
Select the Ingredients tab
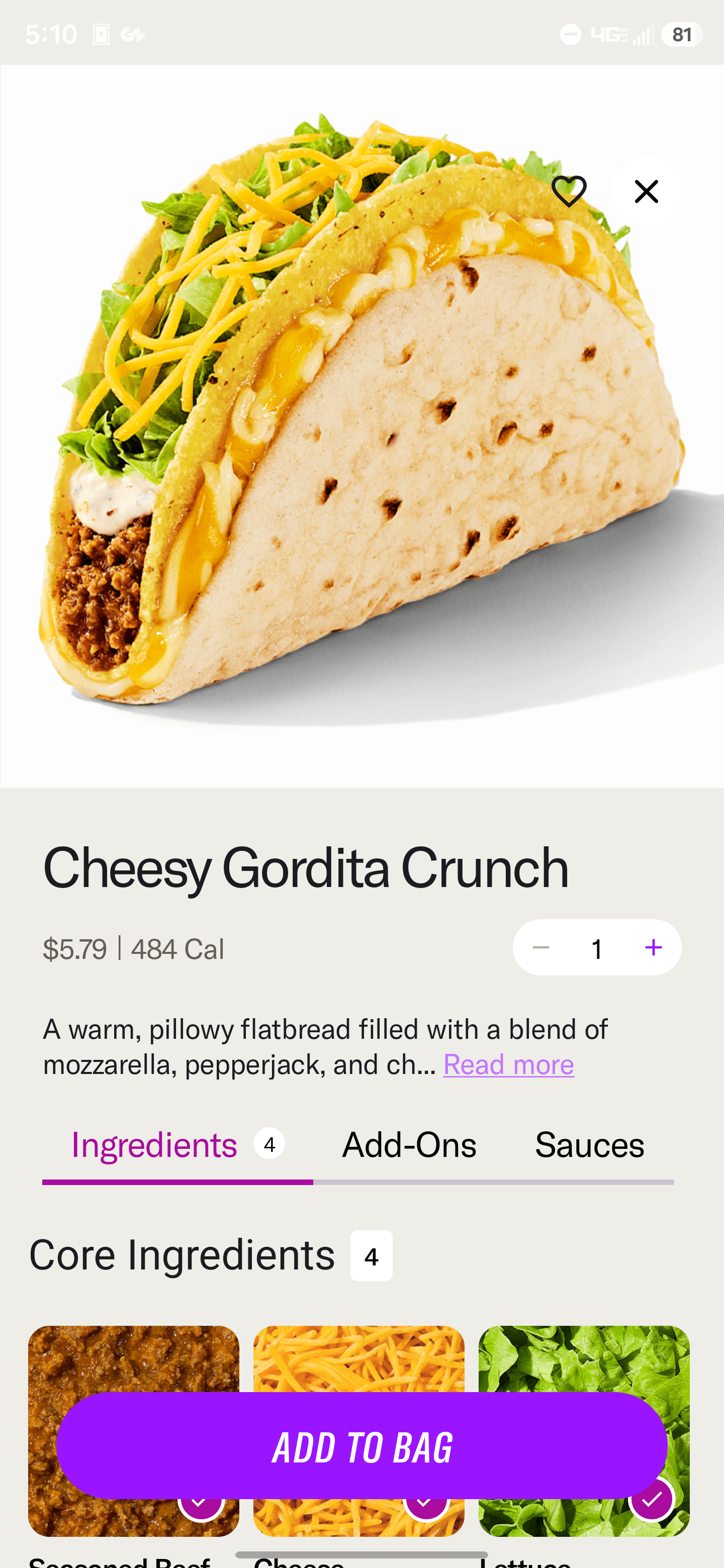point(177,1144)
